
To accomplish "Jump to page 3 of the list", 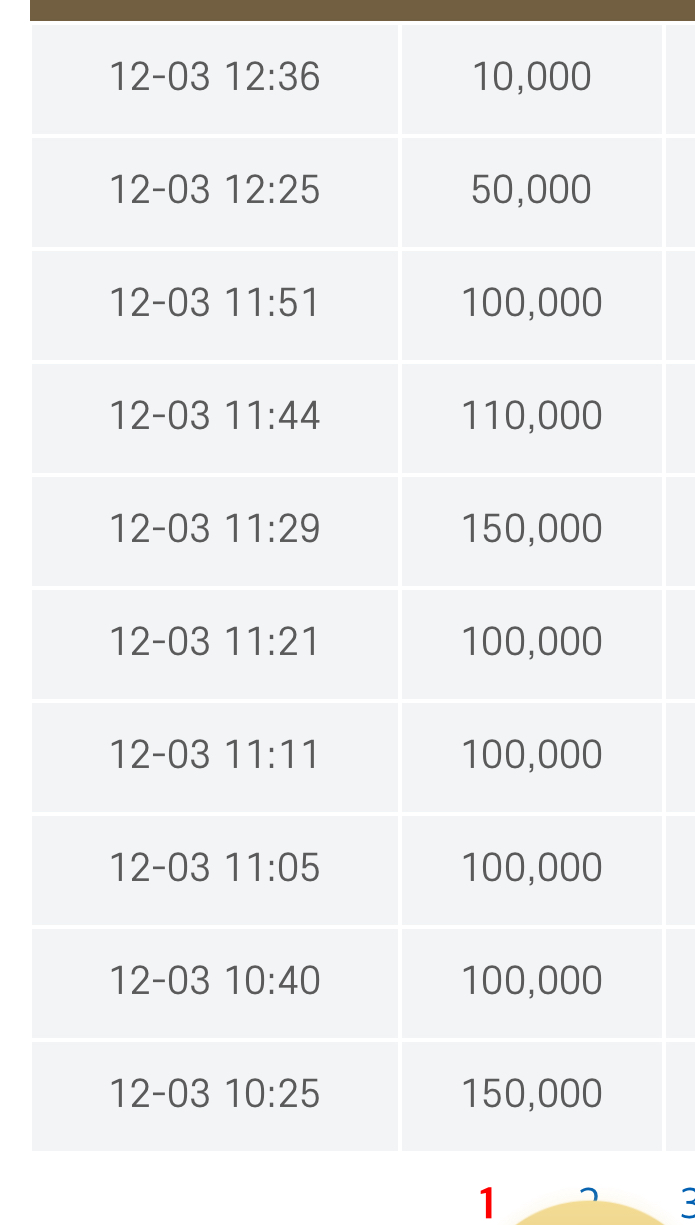I will 687,1200.
